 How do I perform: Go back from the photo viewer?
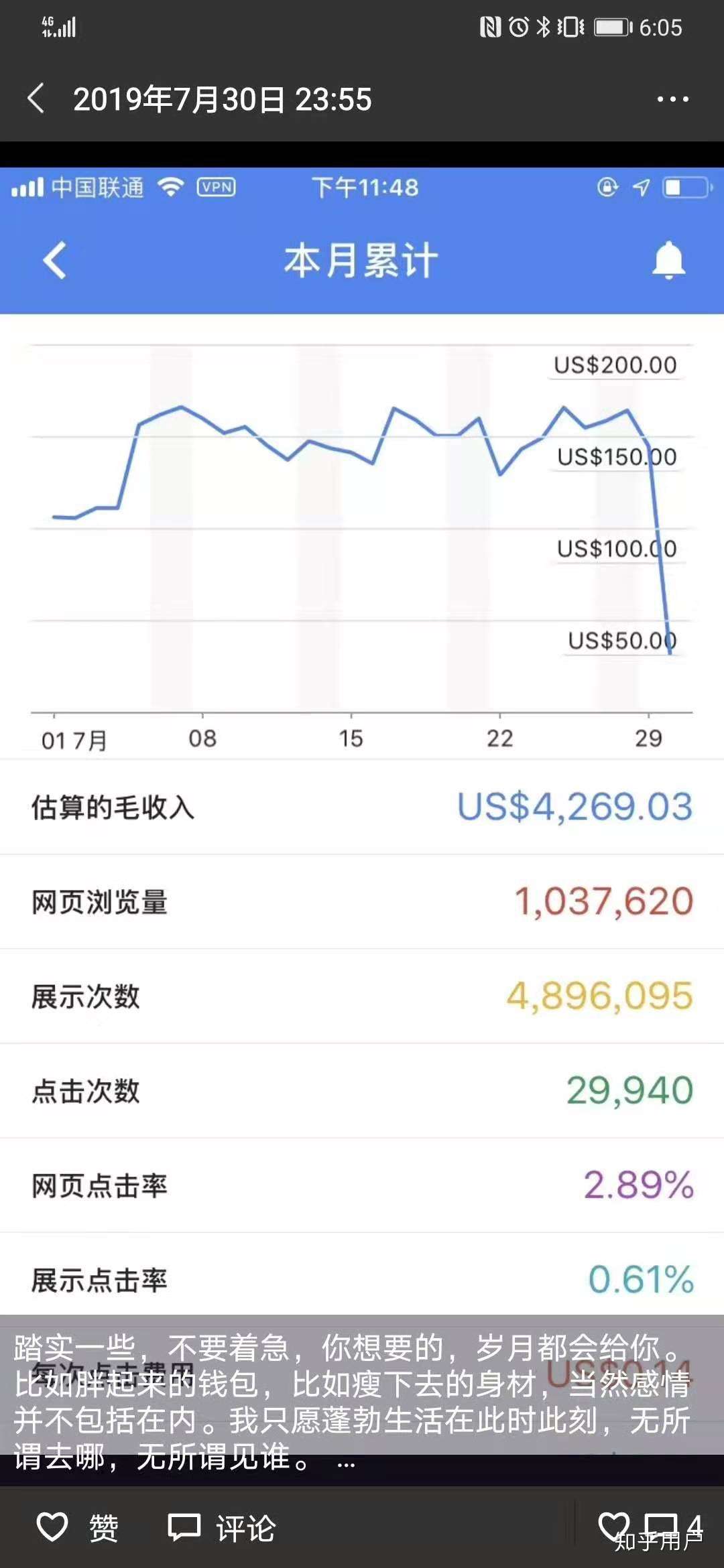click(36, 99)
